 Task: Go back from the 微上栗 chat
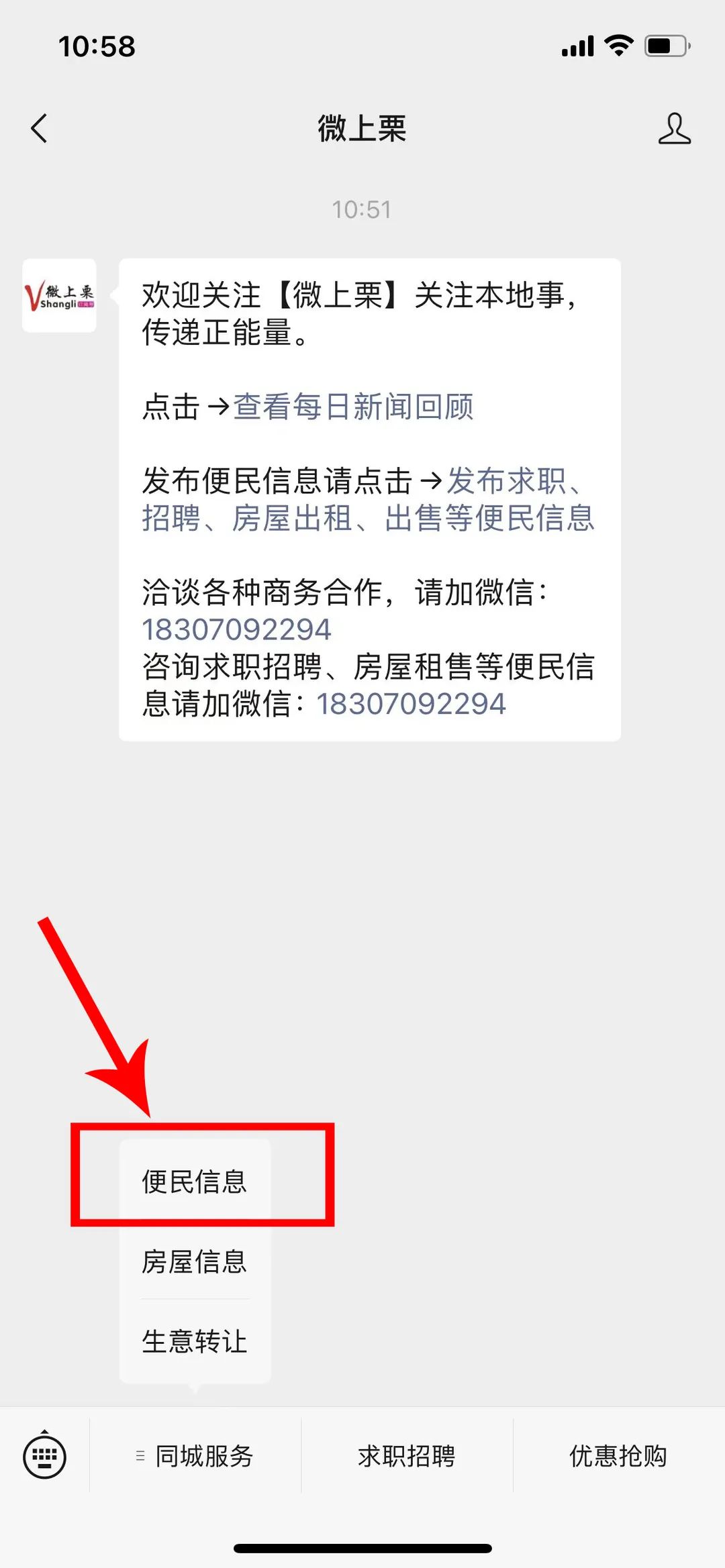tap(40, 128)
